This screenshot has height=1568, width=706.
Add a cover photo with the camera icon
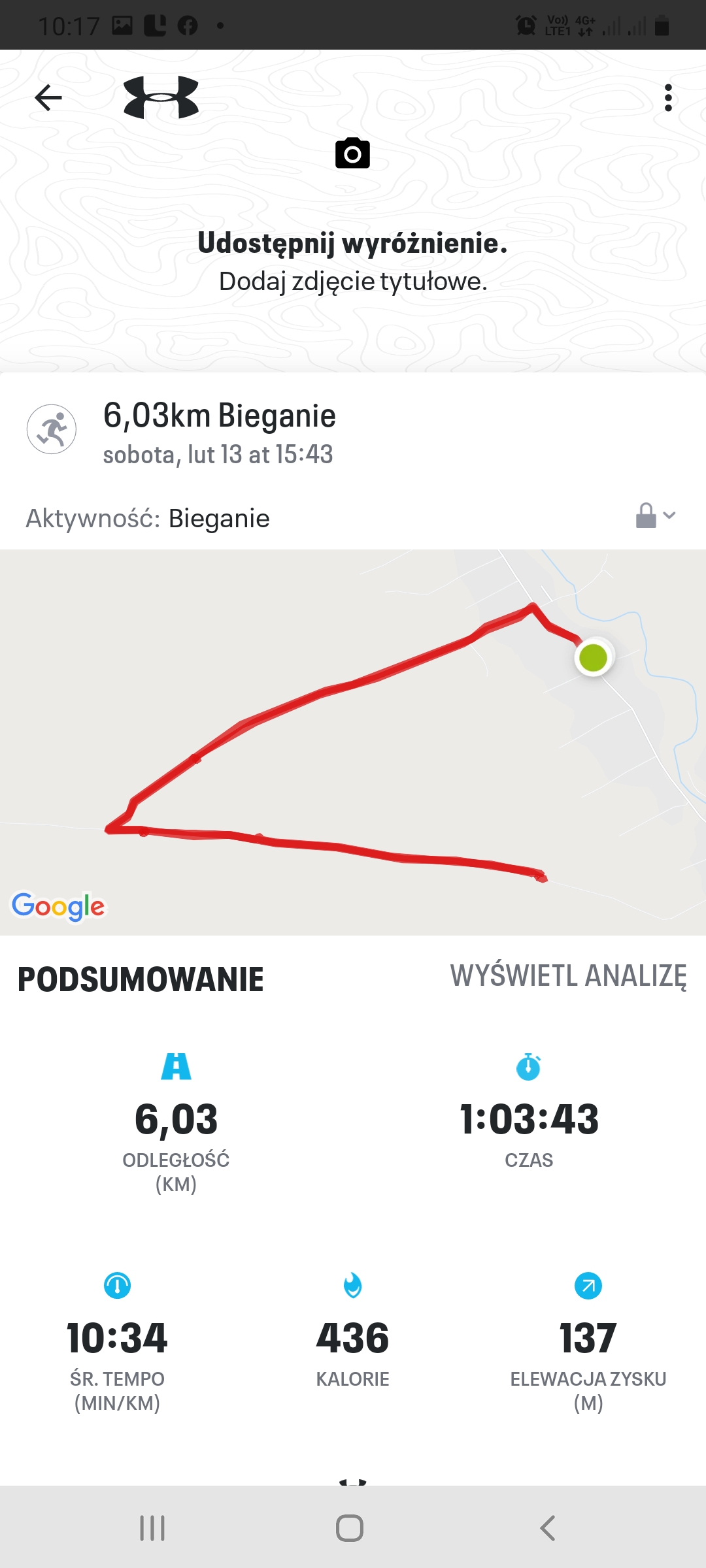click(352, 154)
